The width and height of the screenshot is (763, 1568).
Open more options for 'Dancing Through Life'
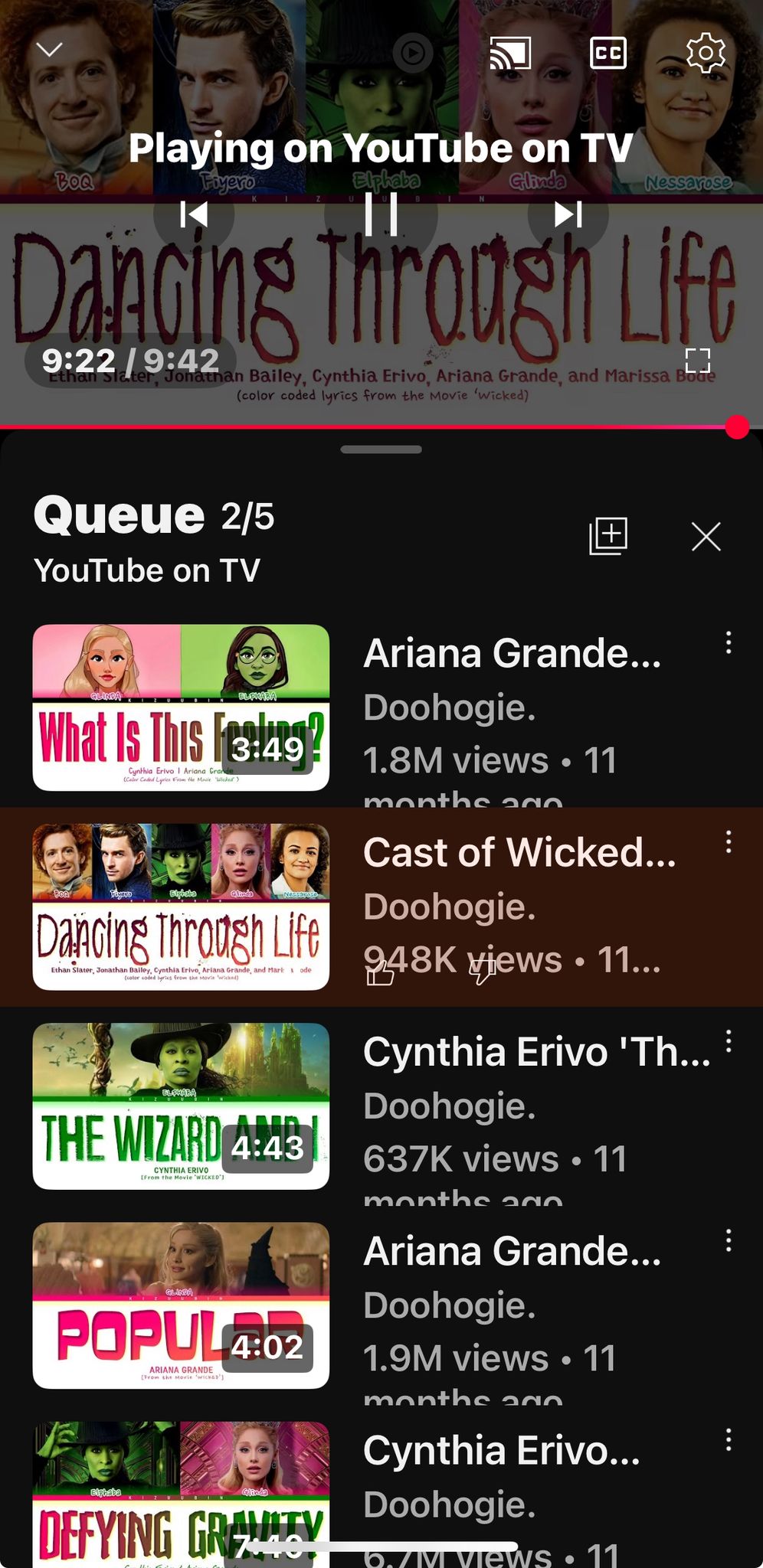[729, 842]
